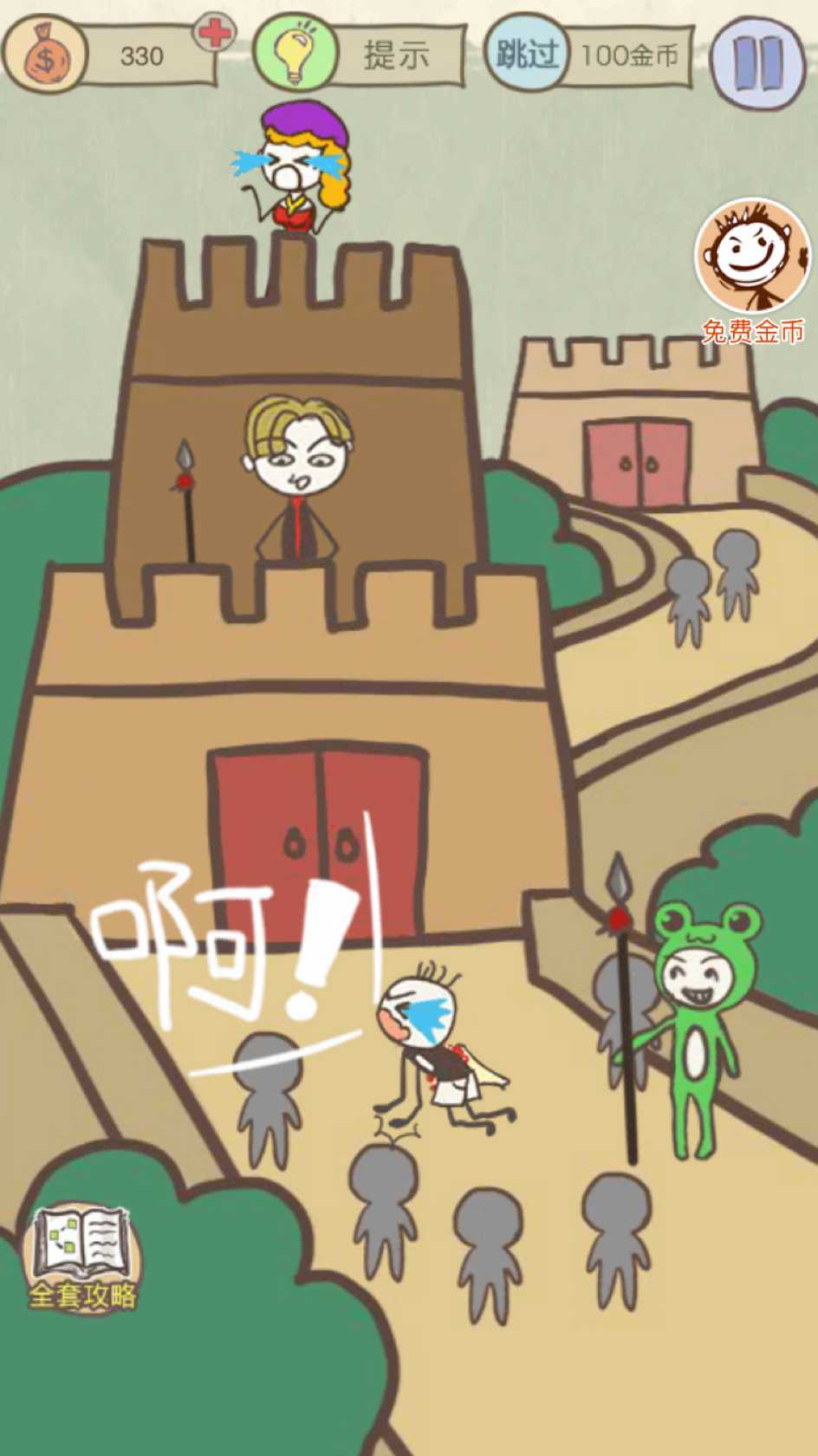The height and width of the screenshot is (1456, 818).
Task: Open the 全套攻略 walkthrough guide
Action: (x=82, y=1257)
